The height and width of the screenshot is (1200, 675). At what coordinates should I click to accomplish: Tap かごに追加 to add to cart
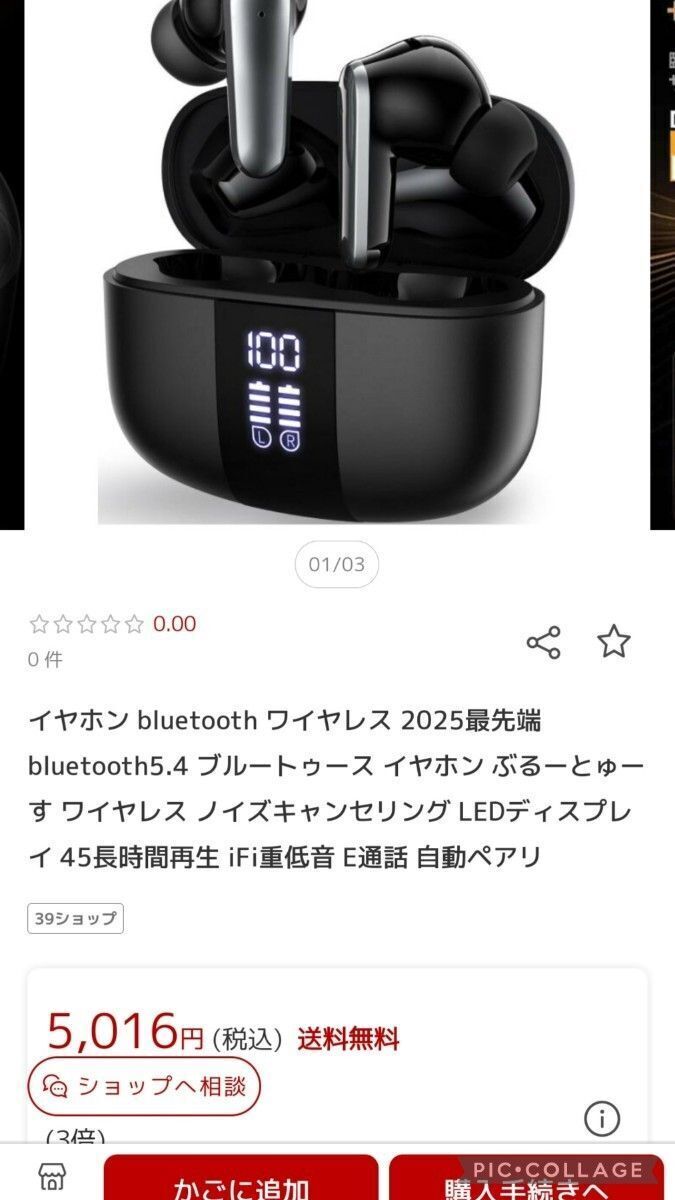pyautogui.click(x=241, y=1180)
